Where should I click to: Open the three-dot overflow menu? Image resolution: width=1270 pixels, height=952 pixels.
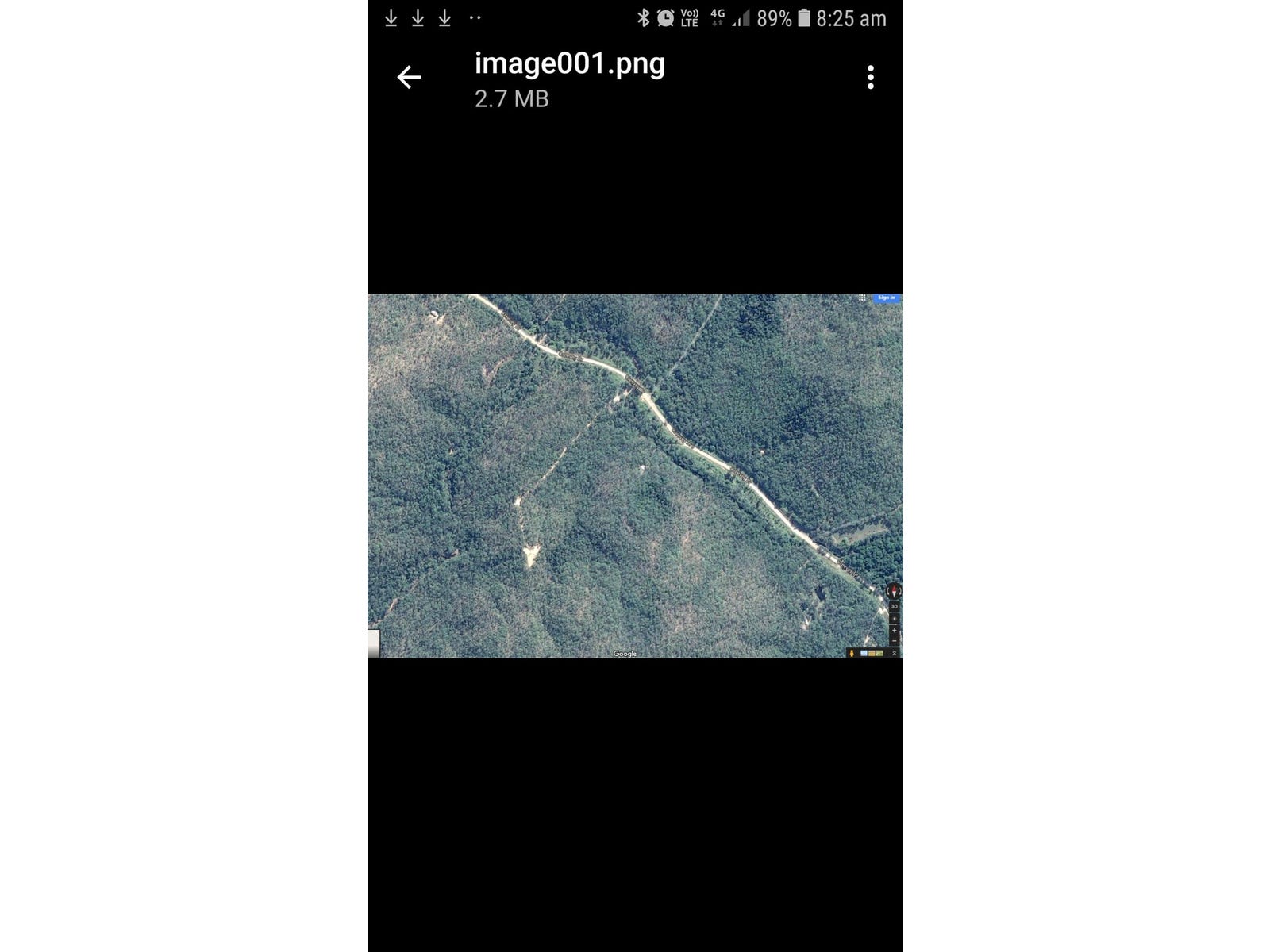click(x=870, y=77)
